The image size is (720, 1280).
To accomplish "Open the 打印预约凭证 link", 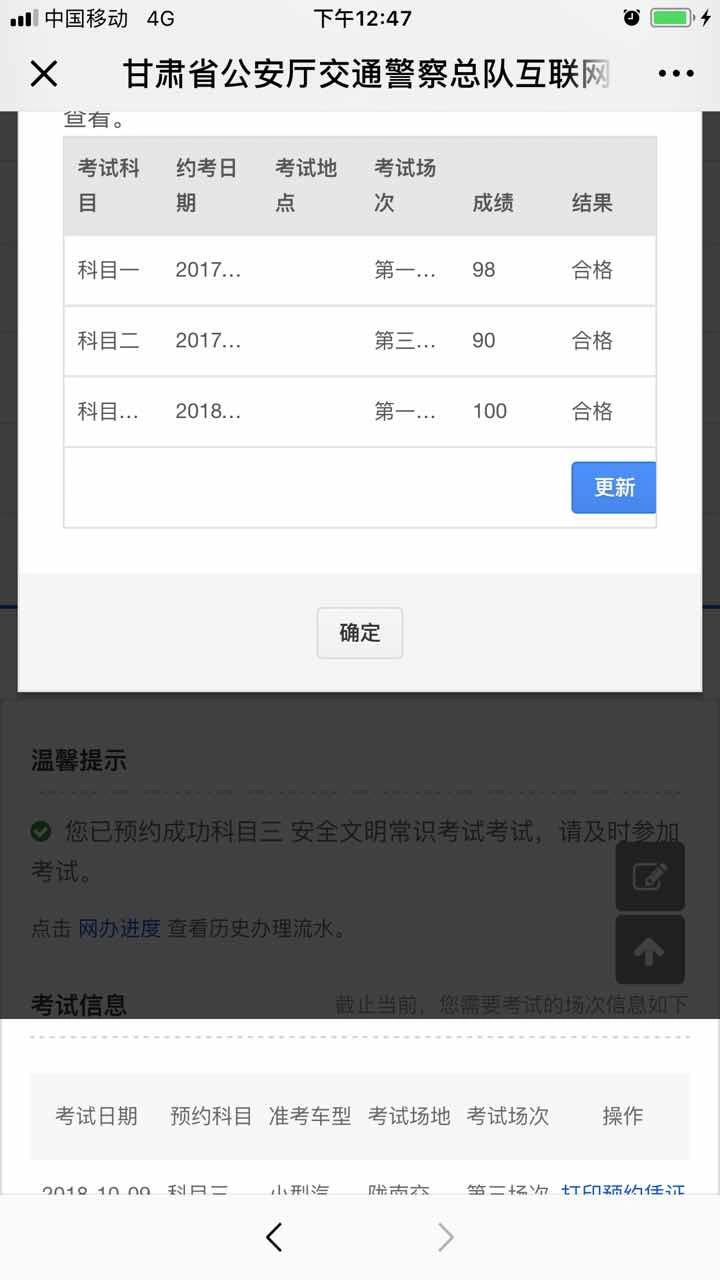I will (623, 1190).
